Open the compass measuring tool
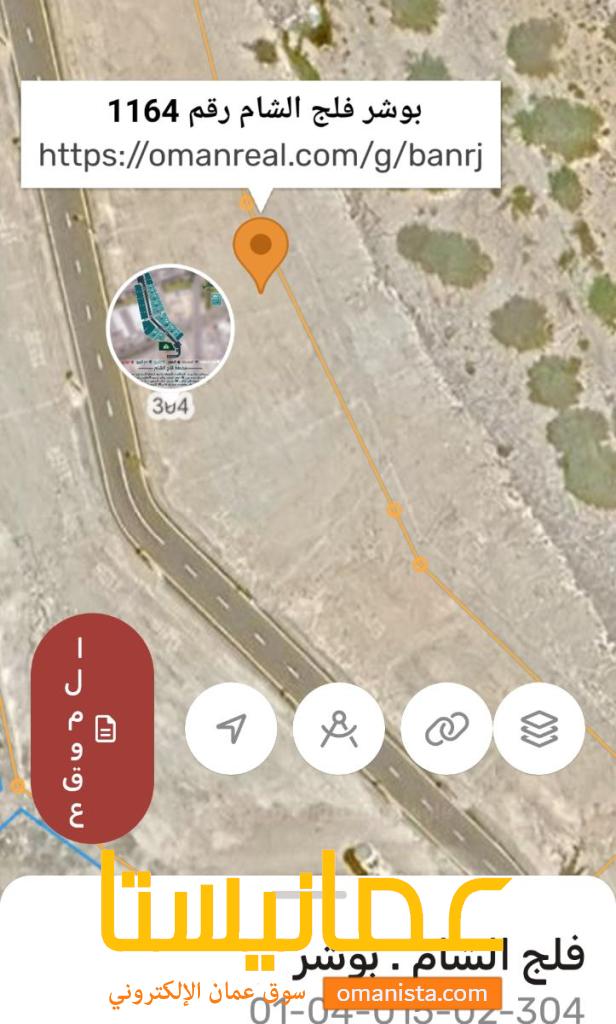Image resolution: width=616 pixels, height=1024 pixels. [x=338, y=728]
